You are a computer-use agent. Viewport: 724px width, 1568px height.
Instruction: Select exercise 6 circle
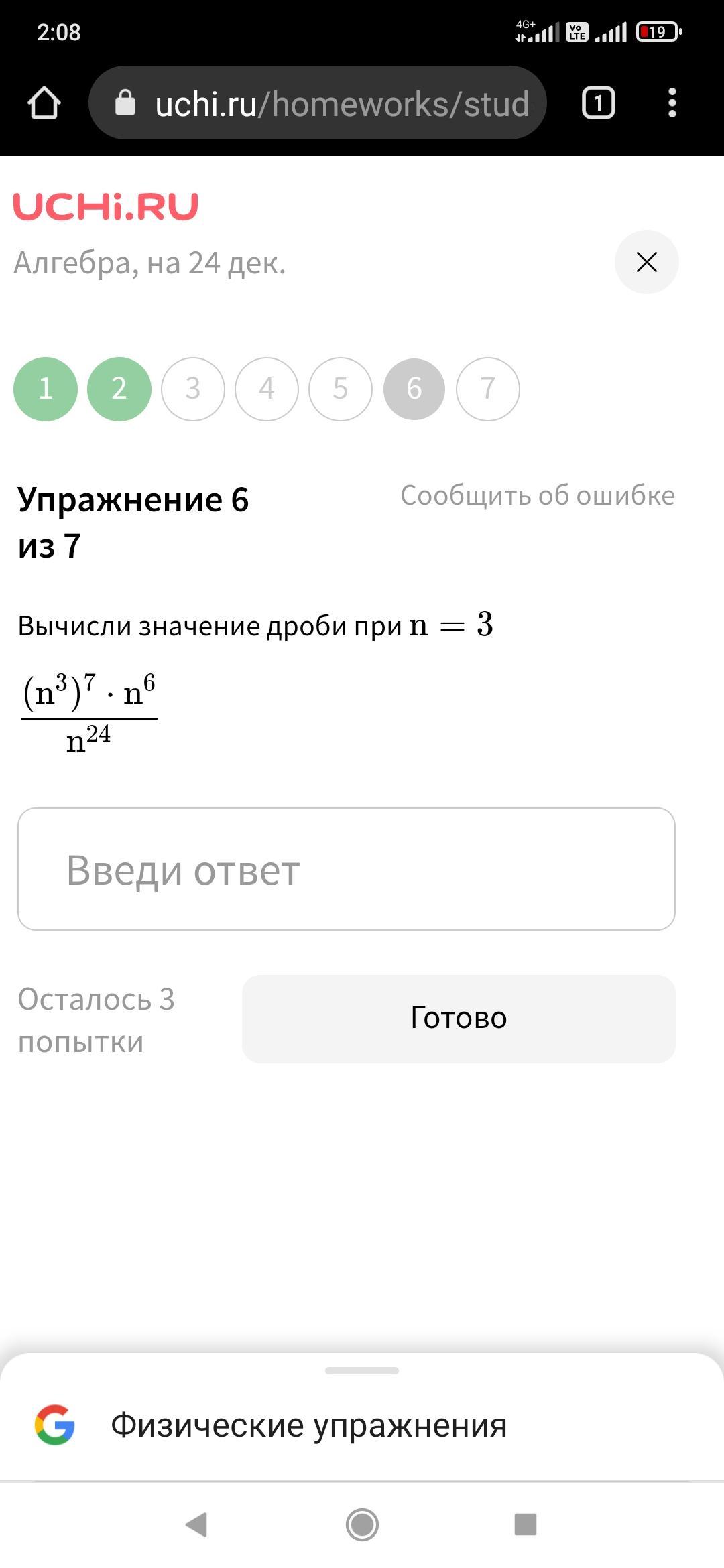414,389
